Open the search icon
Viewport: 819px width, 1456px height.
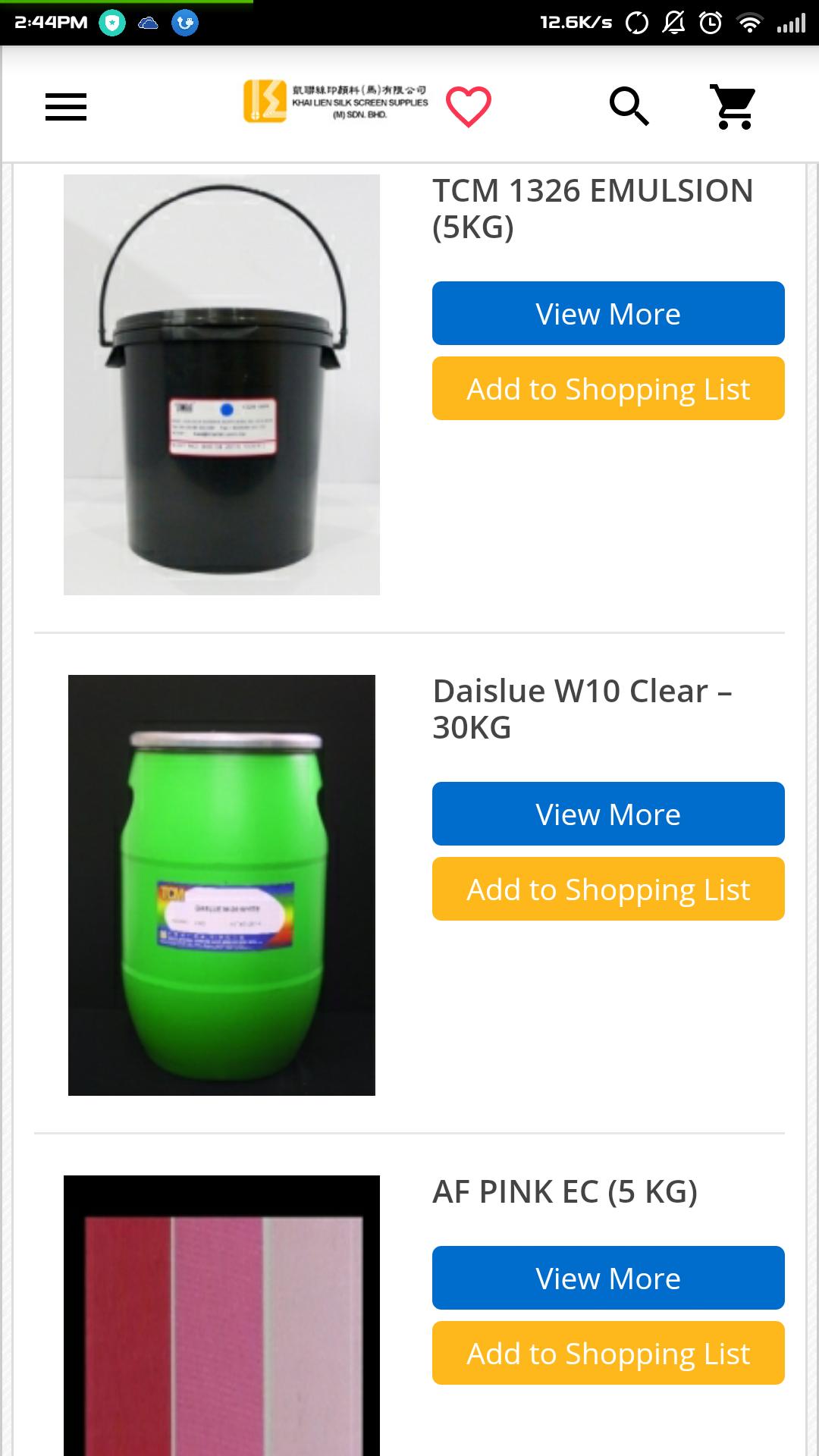pyautogui.click(x=629, y=106)
